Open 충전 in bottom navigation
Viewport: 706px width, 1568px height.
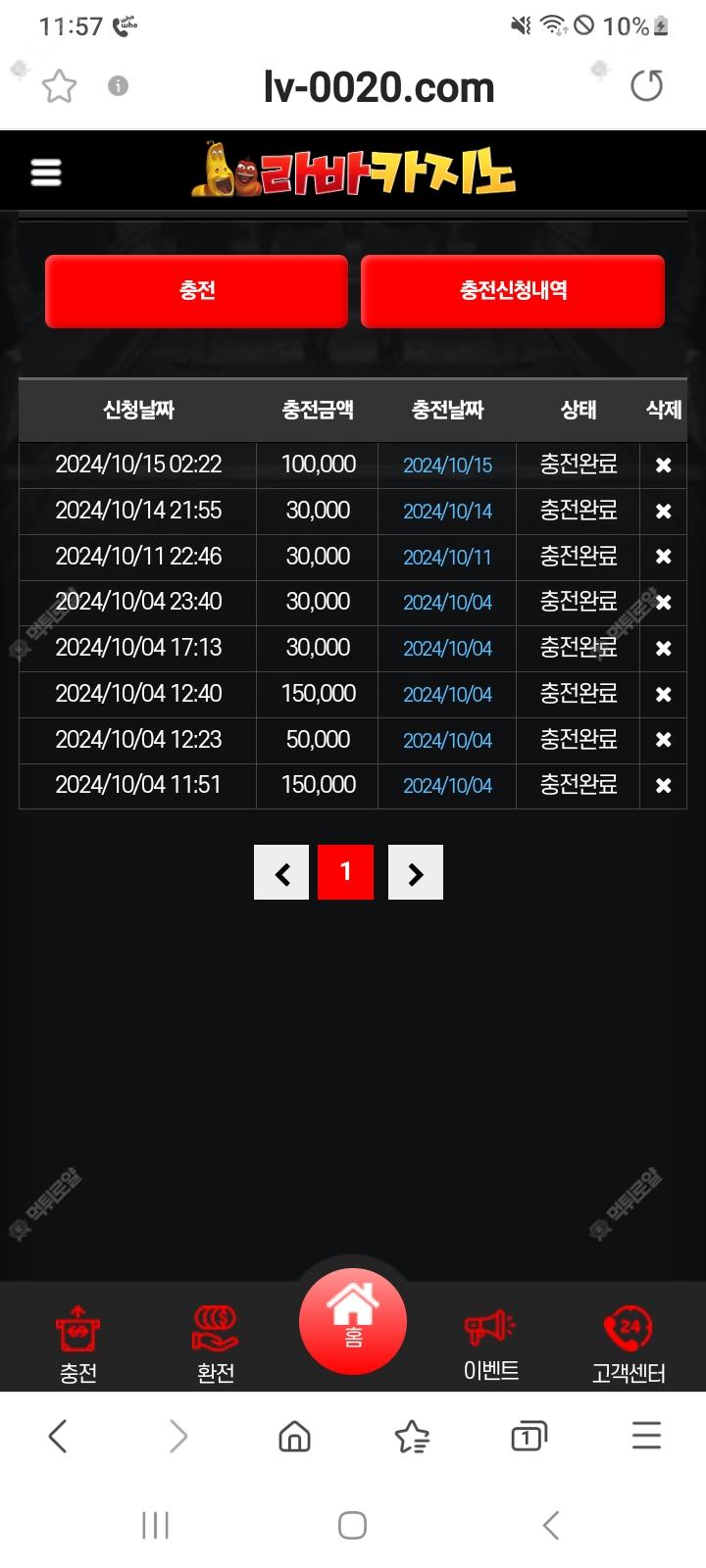(x=77, y=1344)
